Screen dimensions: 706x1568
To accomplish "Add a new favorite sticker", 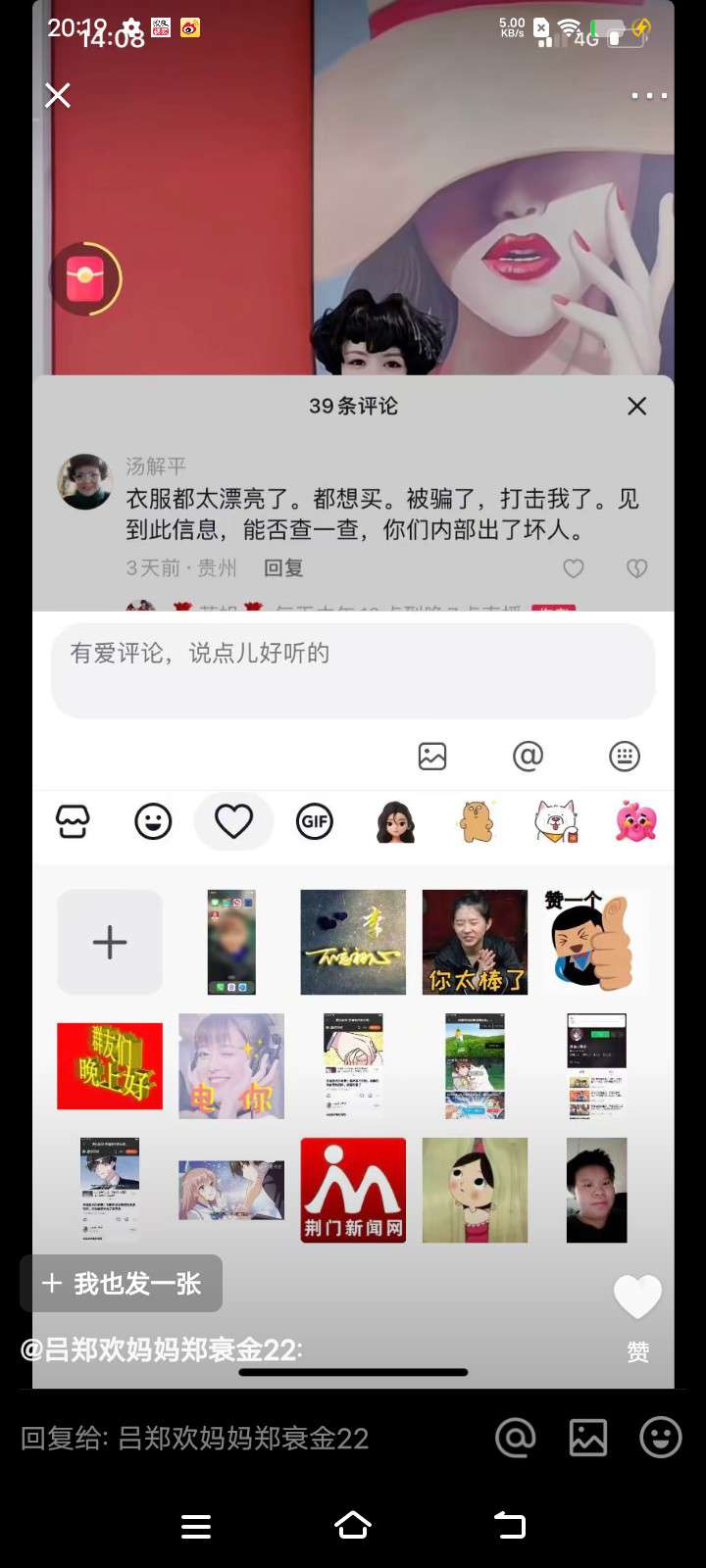I will (110, 942).
